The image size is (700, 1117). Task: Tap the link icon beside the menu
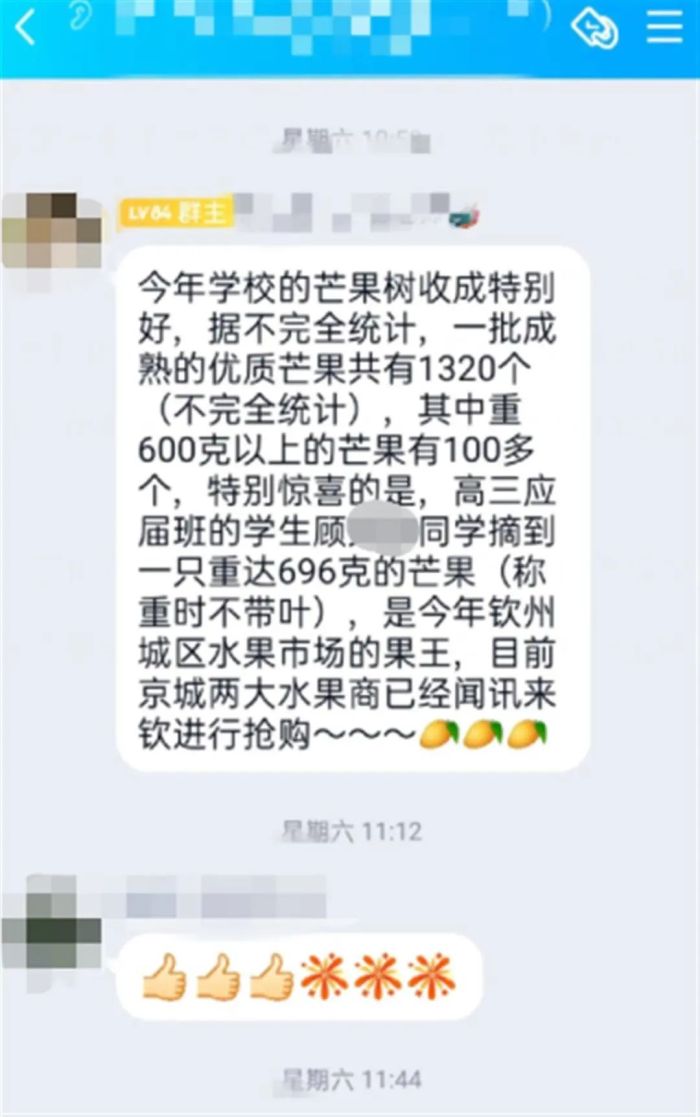coord(594,28)
